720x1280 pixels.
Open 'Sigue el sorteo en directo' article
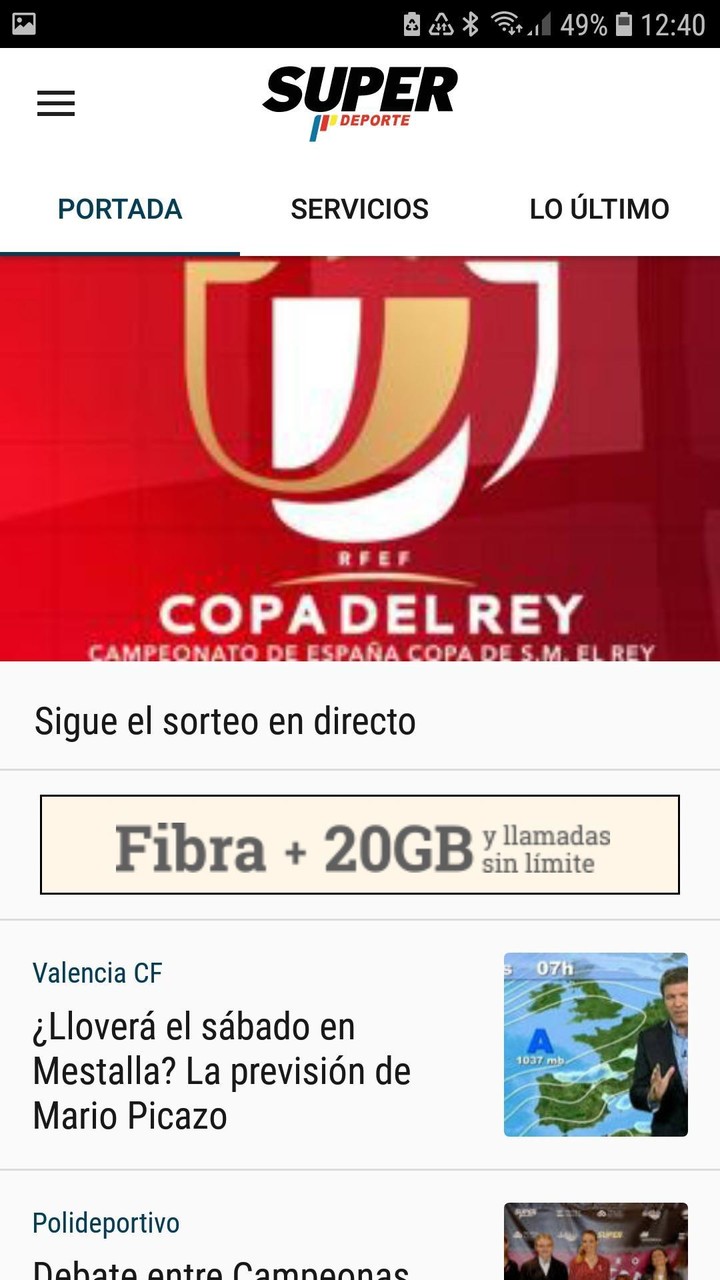226,720
